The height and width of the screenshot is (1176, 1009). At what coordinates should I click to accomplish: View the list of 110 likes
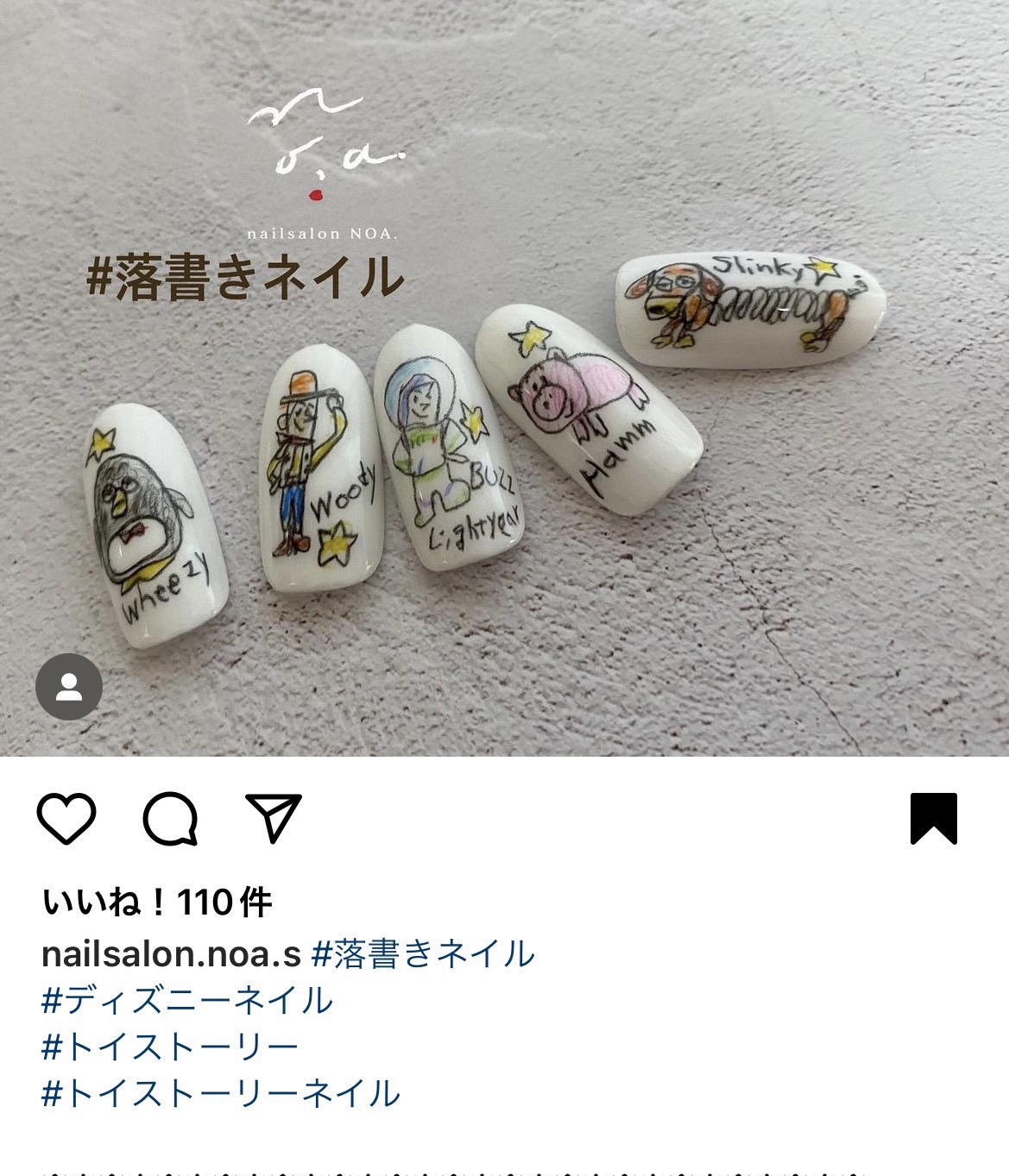click(157, 903)
